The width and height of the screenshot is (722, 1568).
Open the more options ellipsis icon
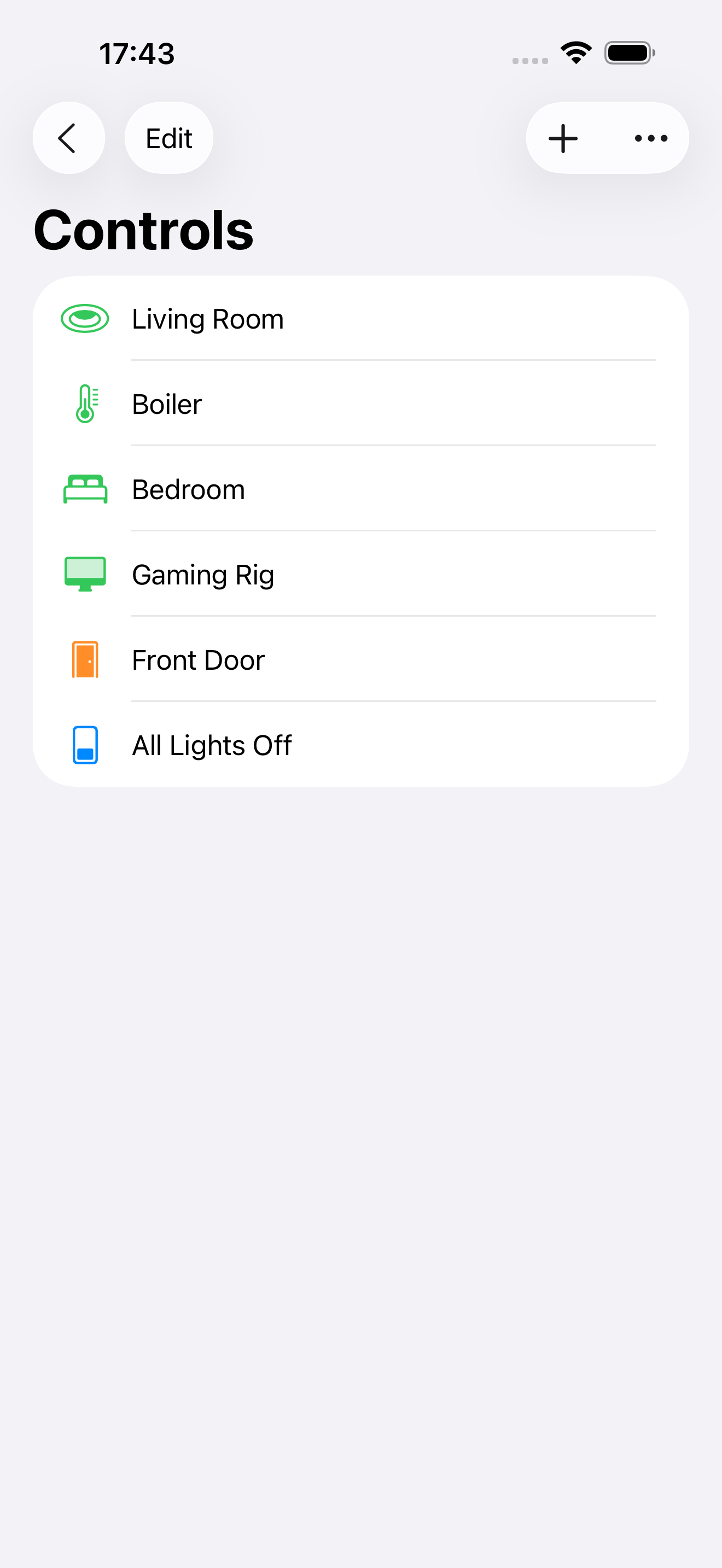pos(650,138)
